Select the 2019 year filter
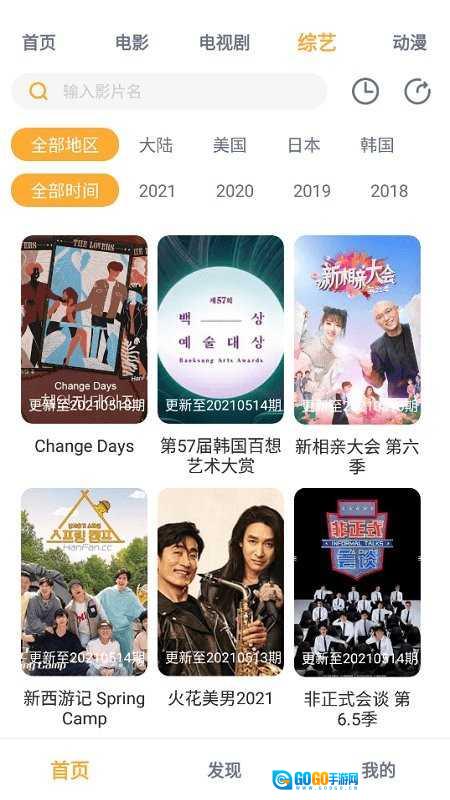450x800 pixels. [x=312, y=191]
